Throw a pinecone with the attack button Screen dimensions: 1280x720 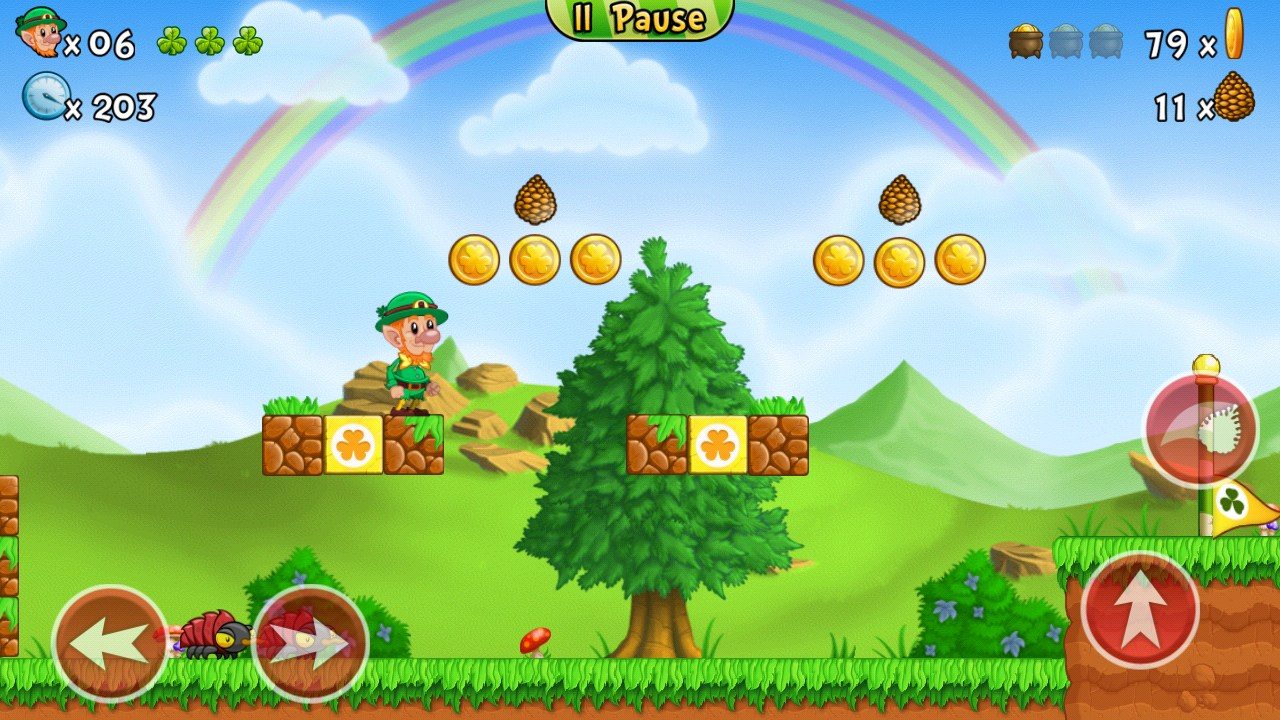[x=1200, y=430]
